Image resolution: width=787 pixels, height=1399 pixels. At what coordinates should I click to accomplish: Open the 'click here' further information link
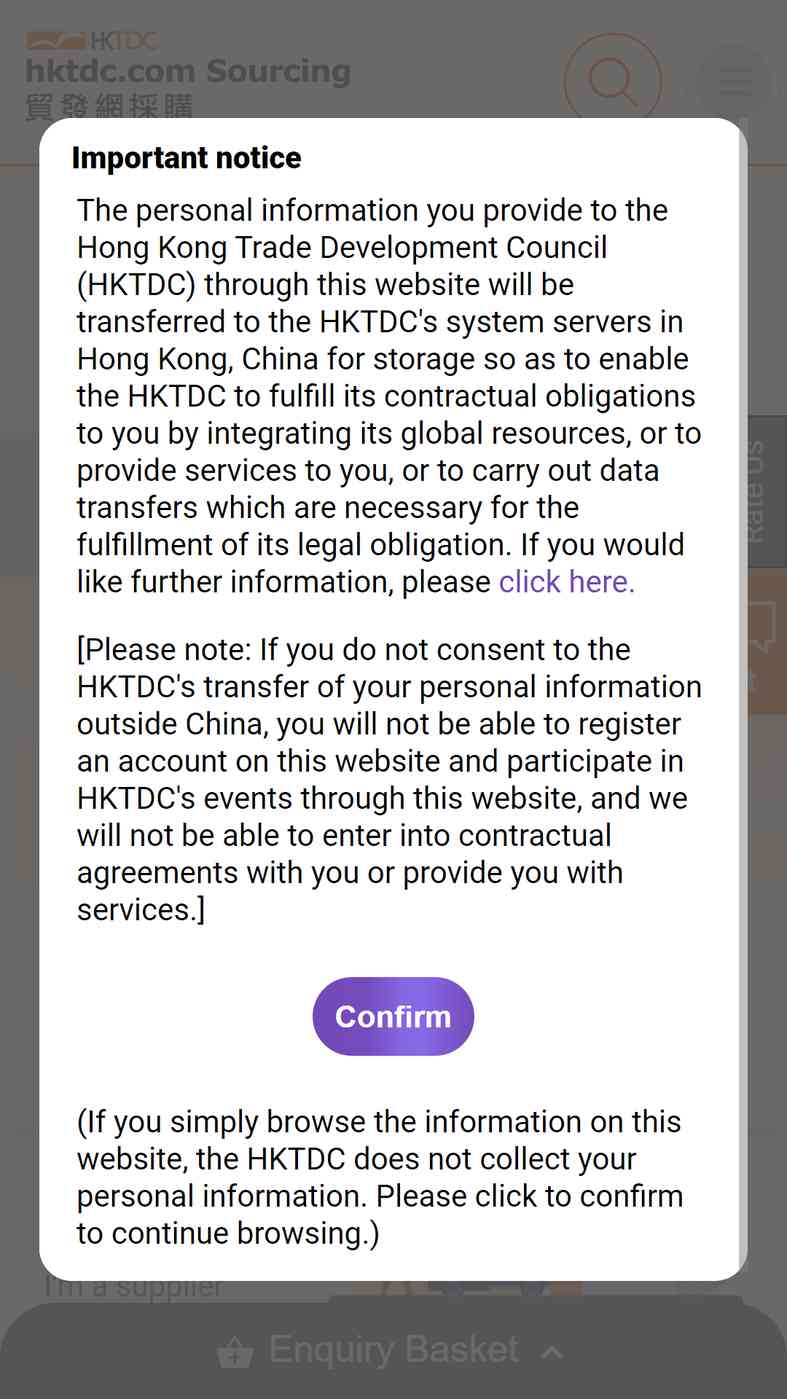click(566, 582)
